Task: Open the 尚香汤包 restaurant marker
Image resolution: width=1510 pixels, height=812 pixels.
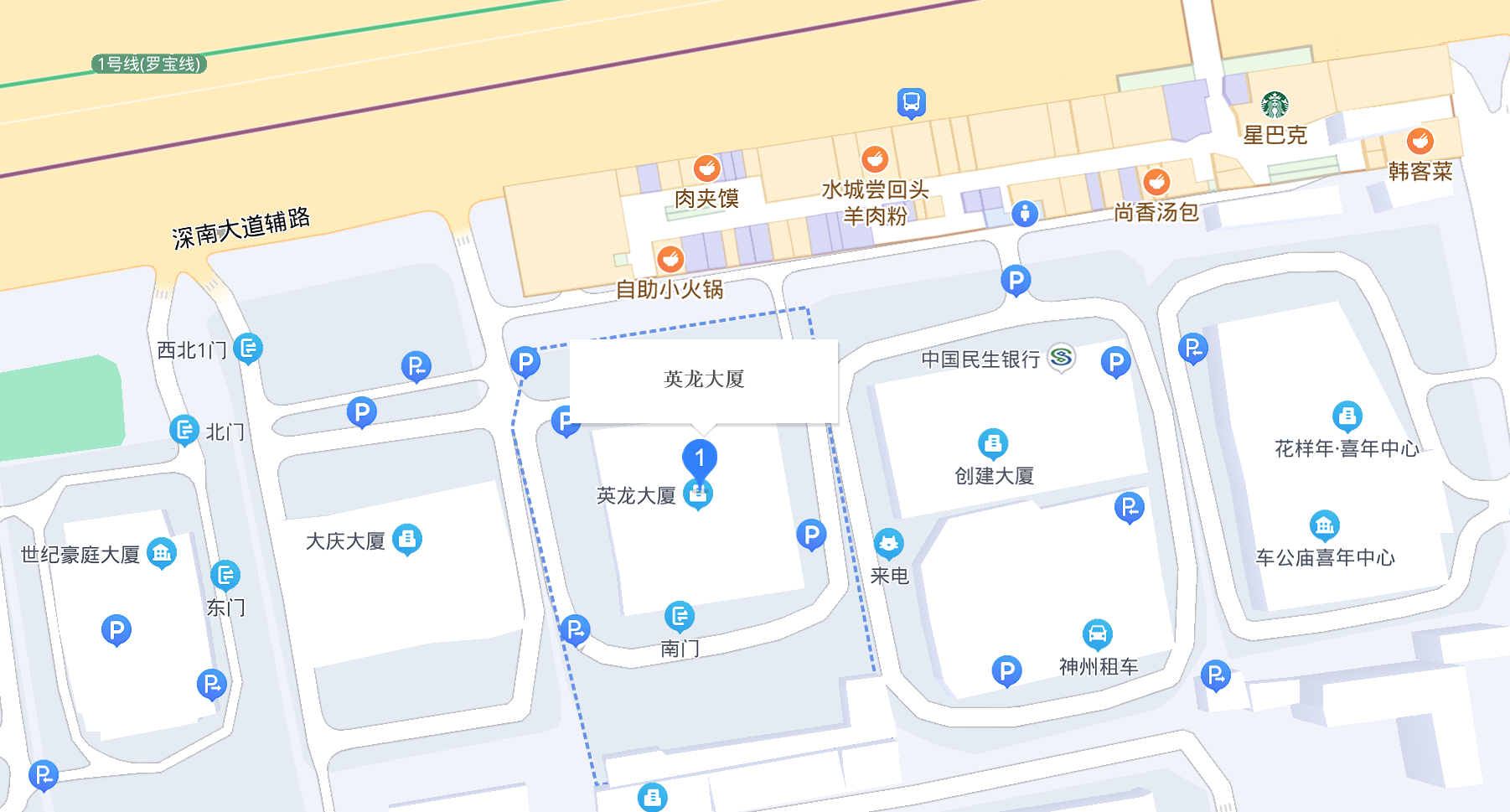Action: tap(1156, 182)
